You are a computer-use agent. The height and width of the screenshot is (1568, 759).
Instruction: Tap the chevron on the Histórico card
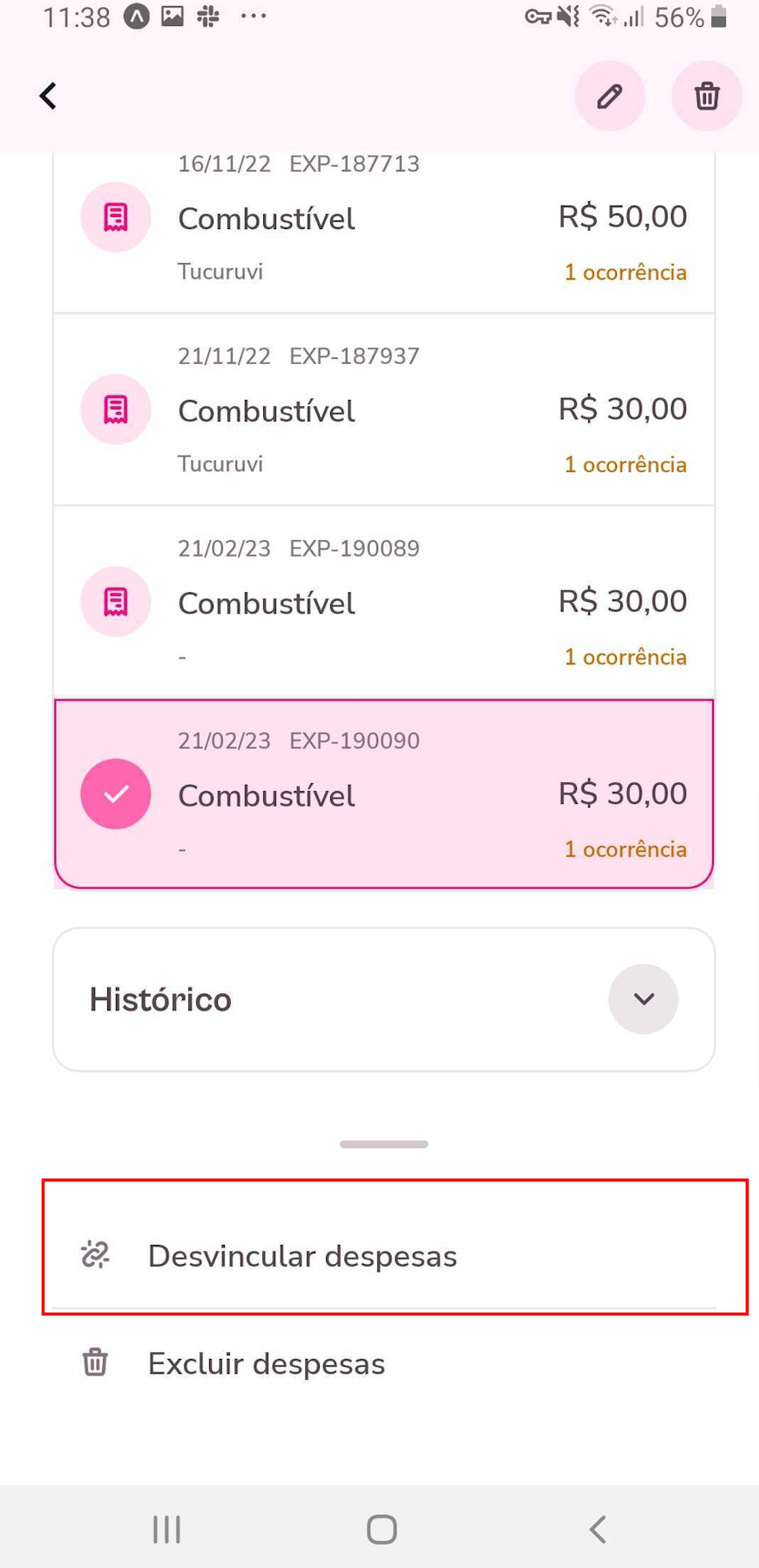click(643, 999)
